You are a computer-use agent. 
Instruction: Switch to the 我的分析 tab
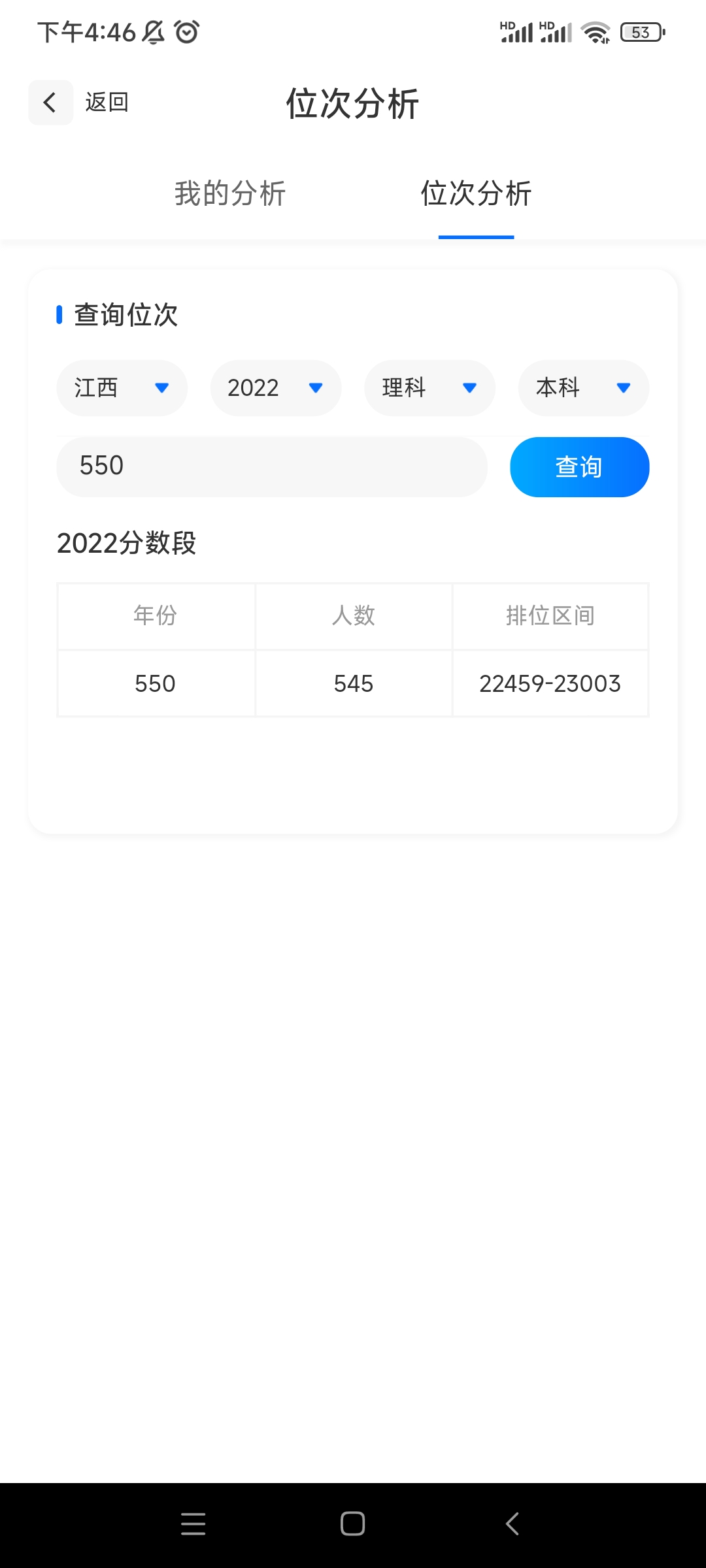(x=230, y=193)
